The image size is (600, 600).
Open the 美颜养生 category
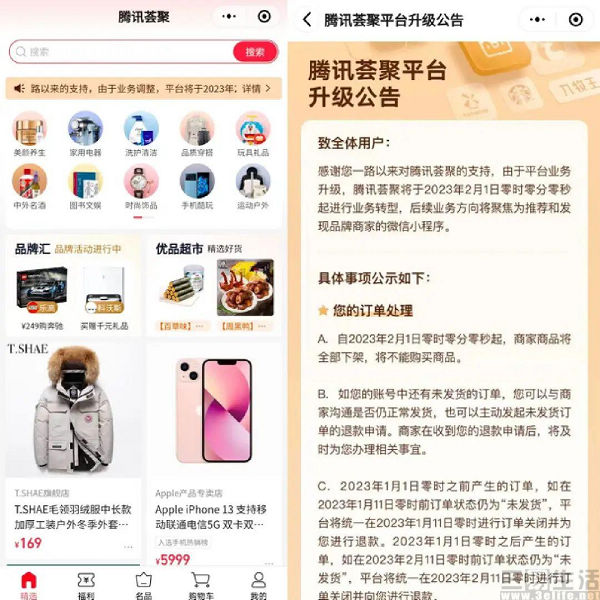click(x=29, y=134)
